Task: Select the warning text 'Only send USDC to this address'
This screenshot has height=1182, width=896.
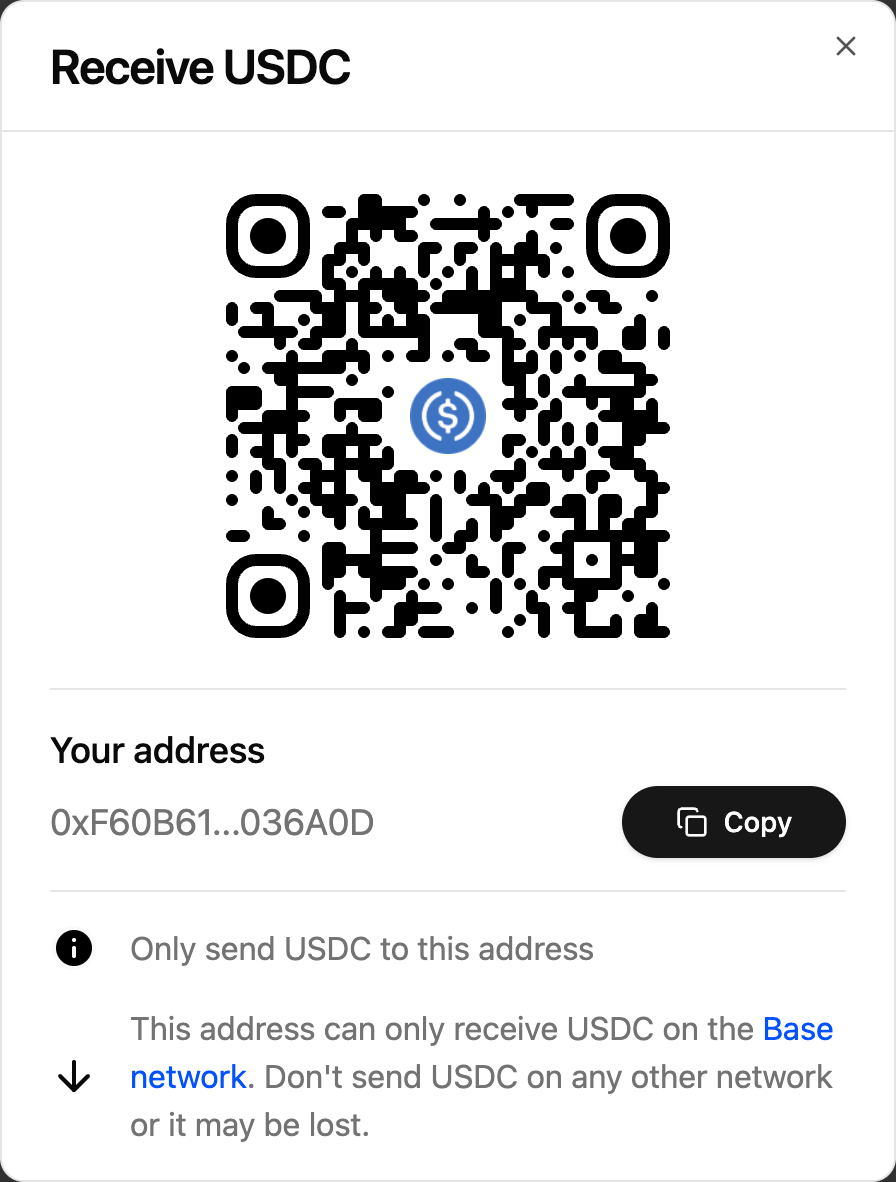Action: click(x=362, y=948)
